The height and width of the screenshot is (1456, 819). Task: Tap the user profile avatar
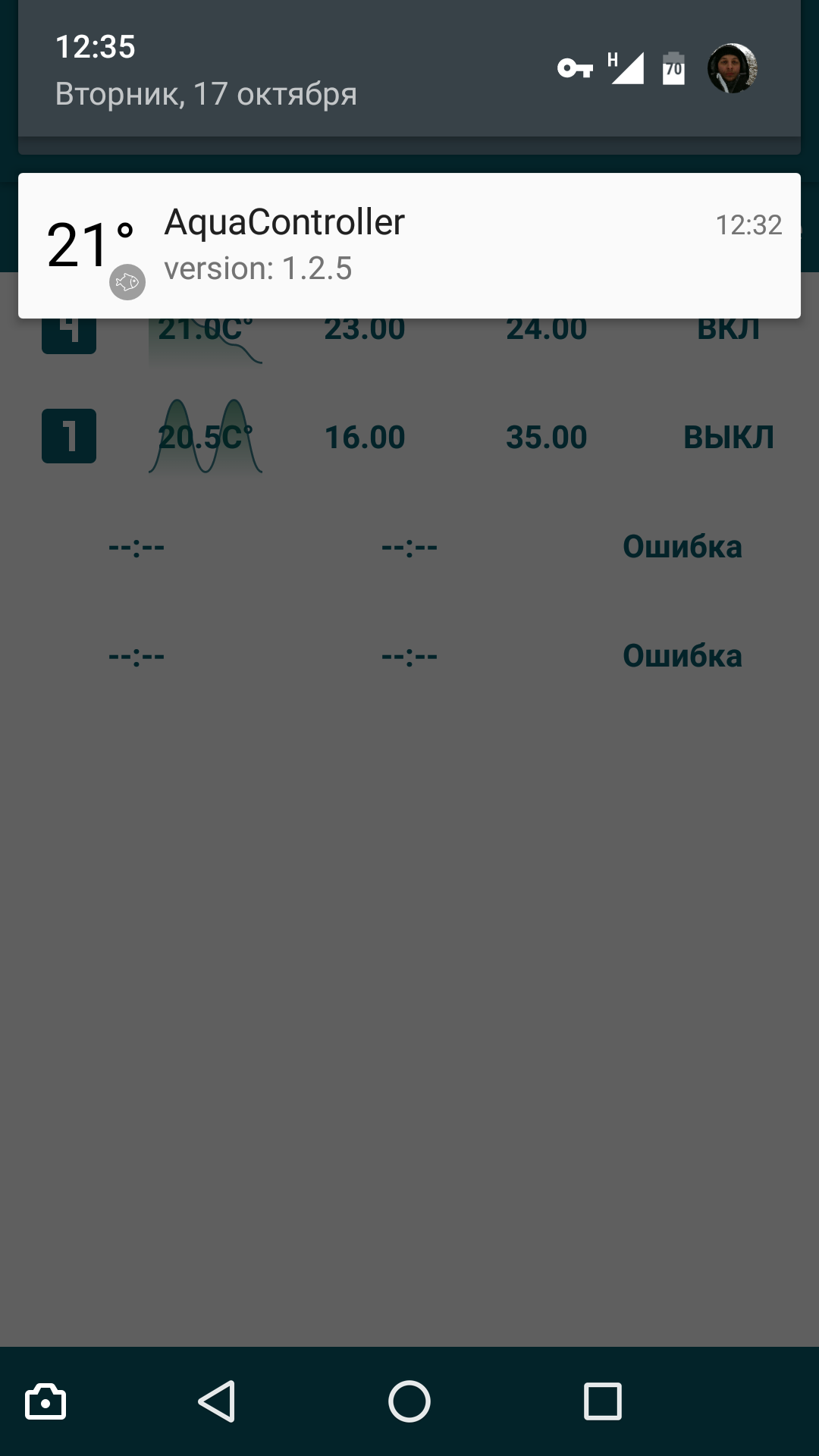click(x=732, y=69)
